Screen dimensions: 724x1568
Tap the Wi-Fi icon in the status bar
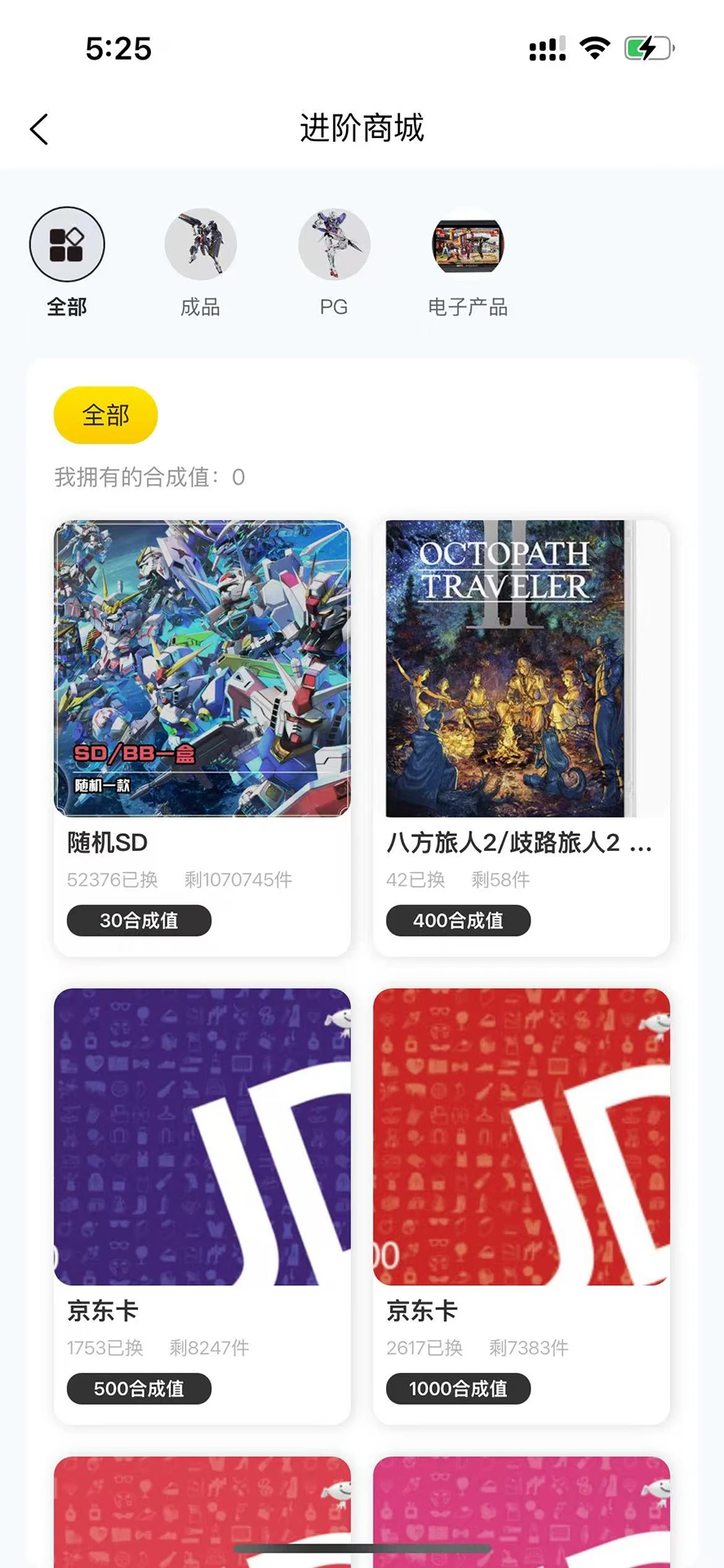[x=595, y=48]
